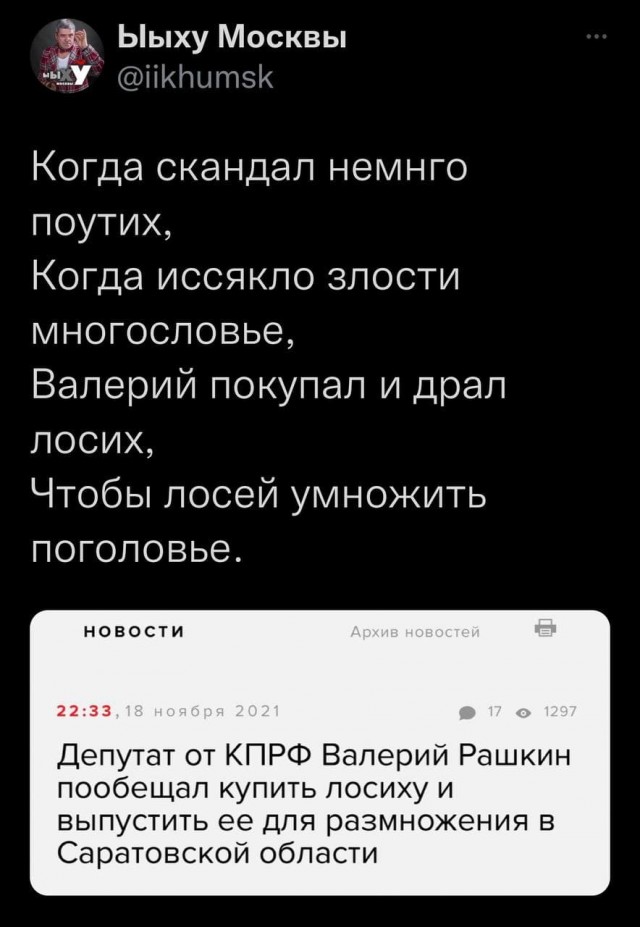Open the Ыыху Москвы profile avatar

[67, 56]
